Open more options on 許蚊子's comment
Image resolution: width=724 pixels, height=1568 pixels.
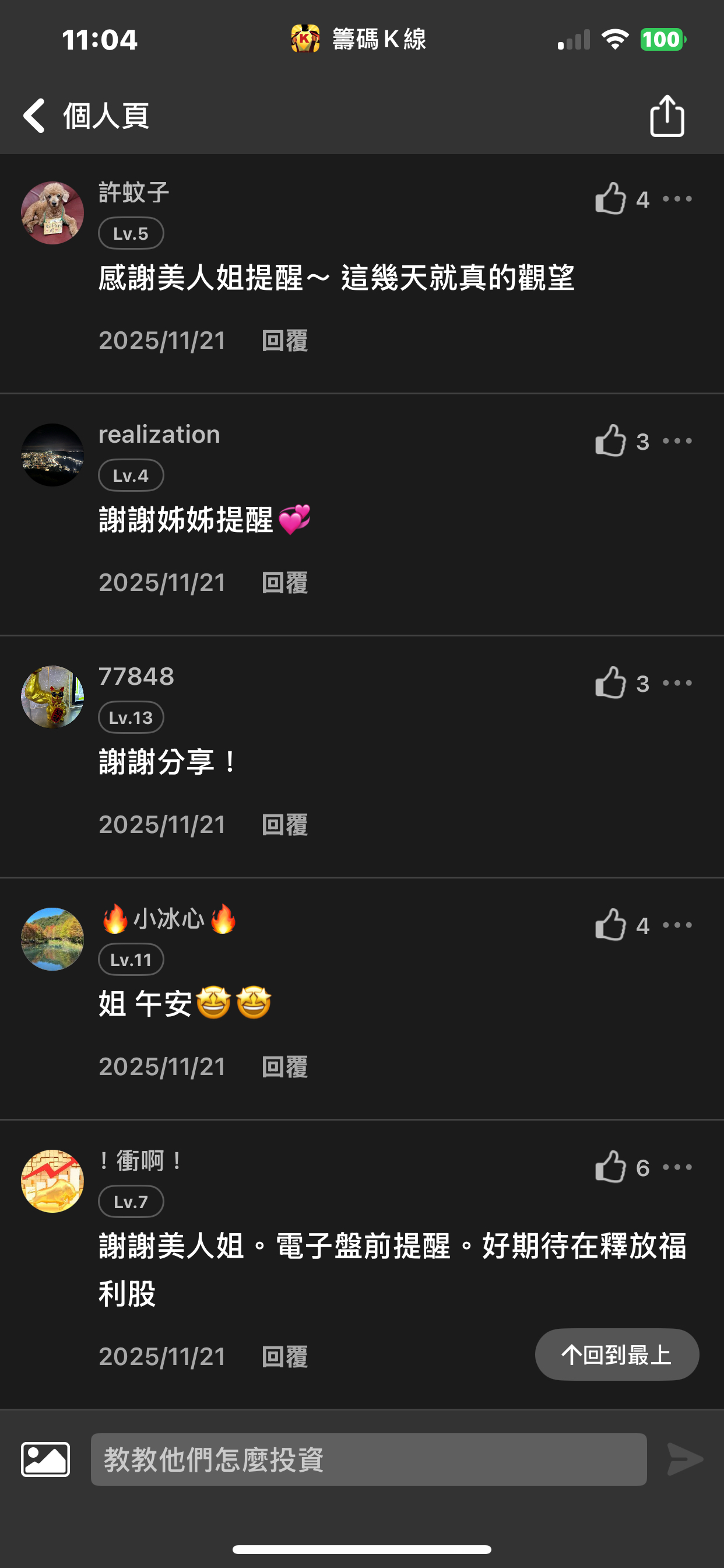pos(677,199)
